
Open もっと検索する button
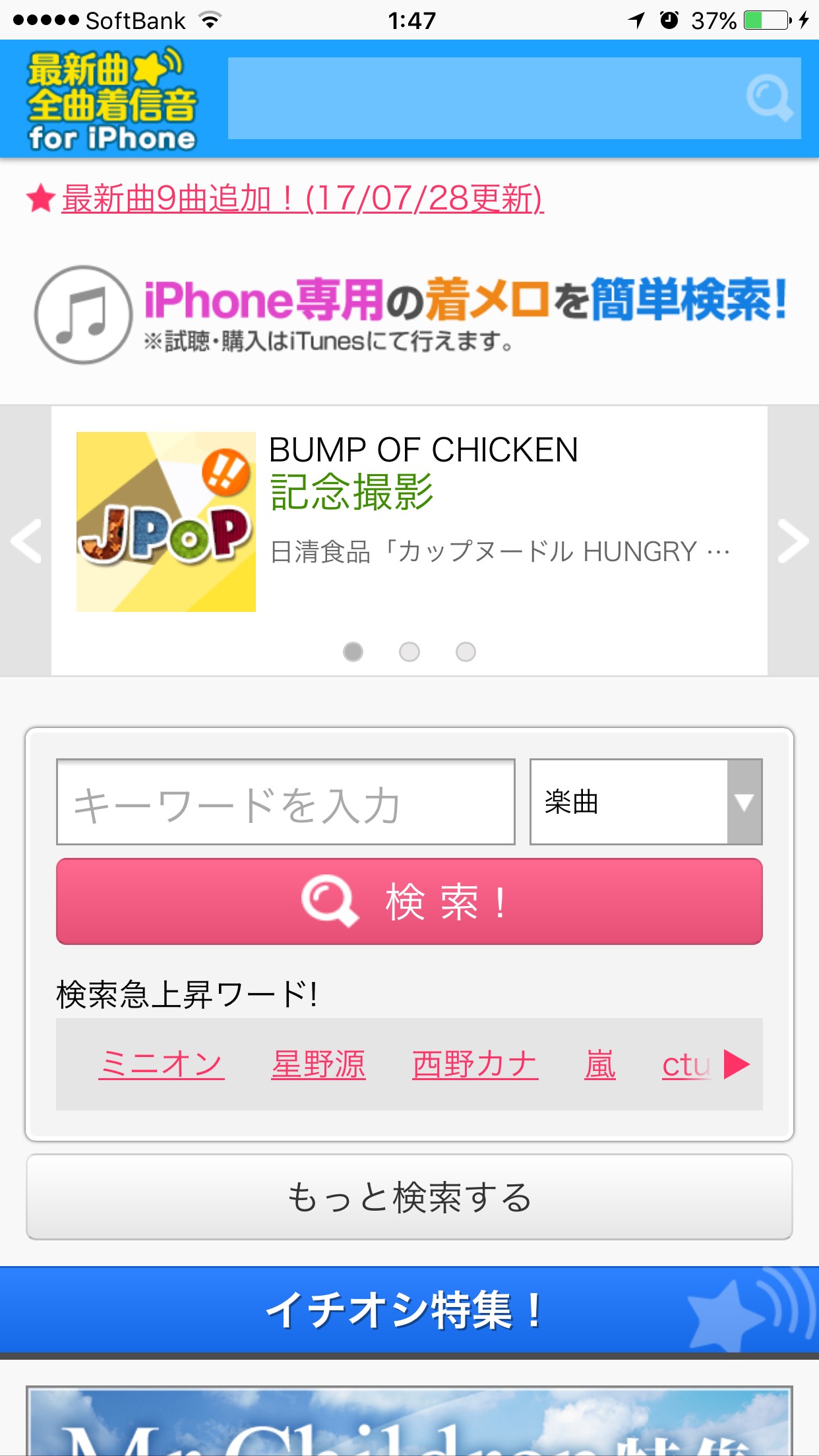[409, 1197]
